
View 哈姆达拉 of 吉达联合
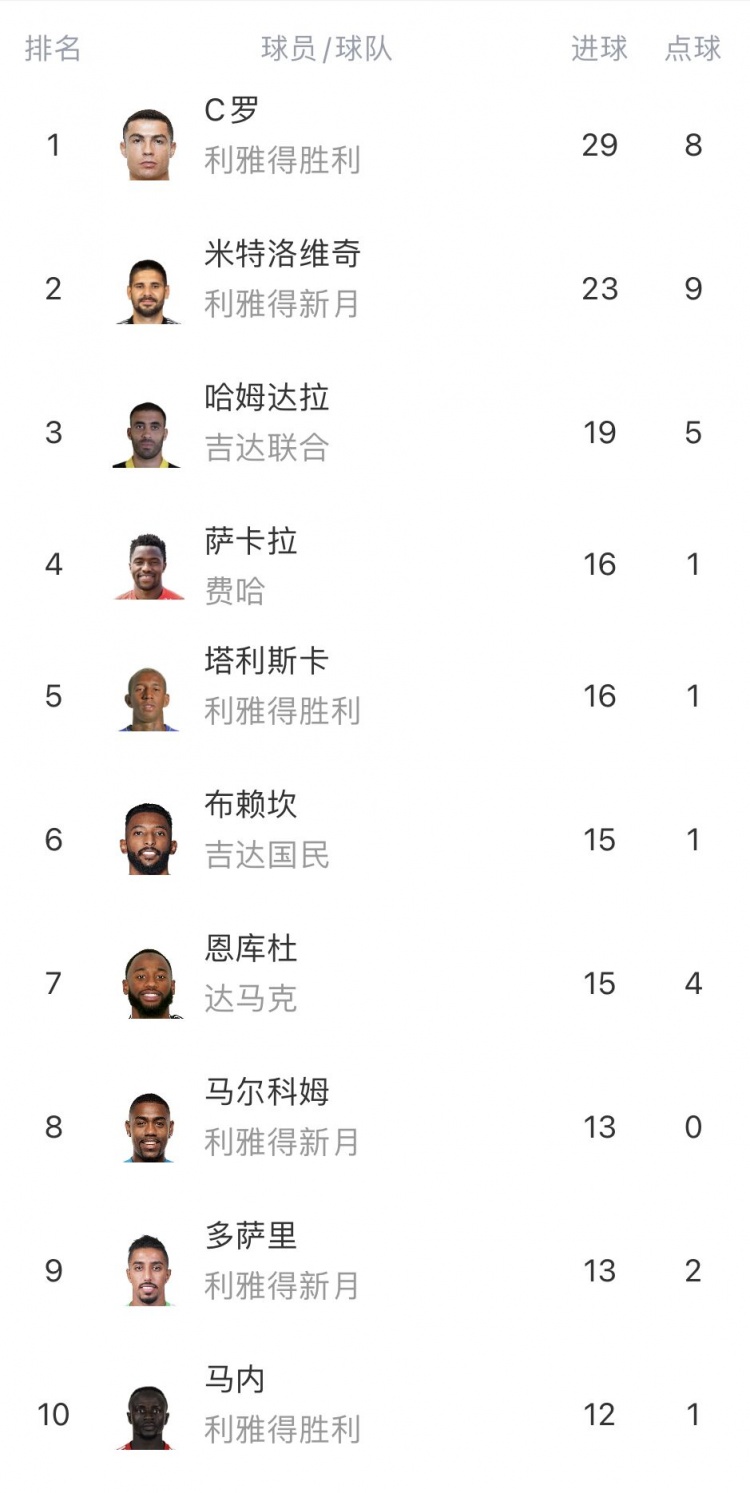point(375,432)
